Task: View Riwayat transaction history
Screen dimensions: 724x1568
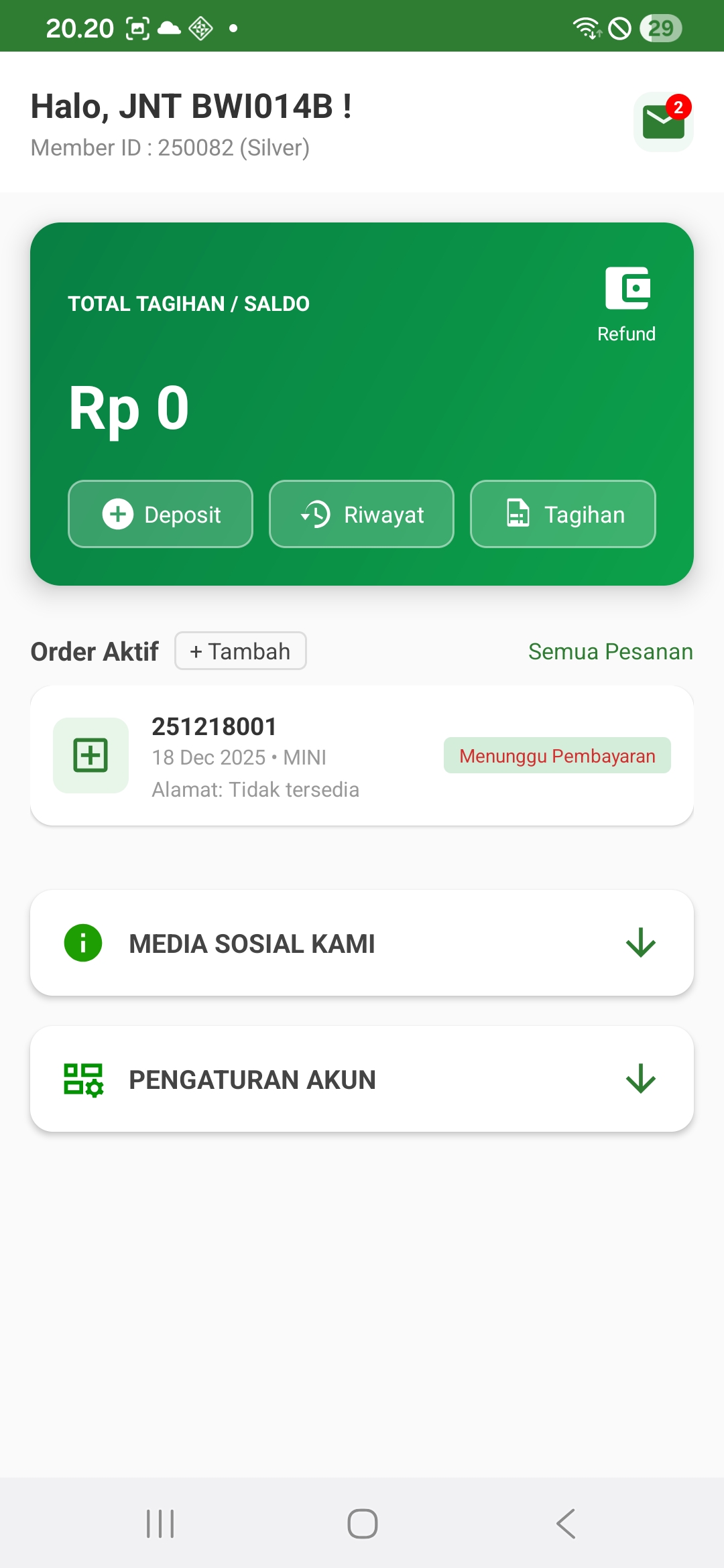Action: (361, 514)
